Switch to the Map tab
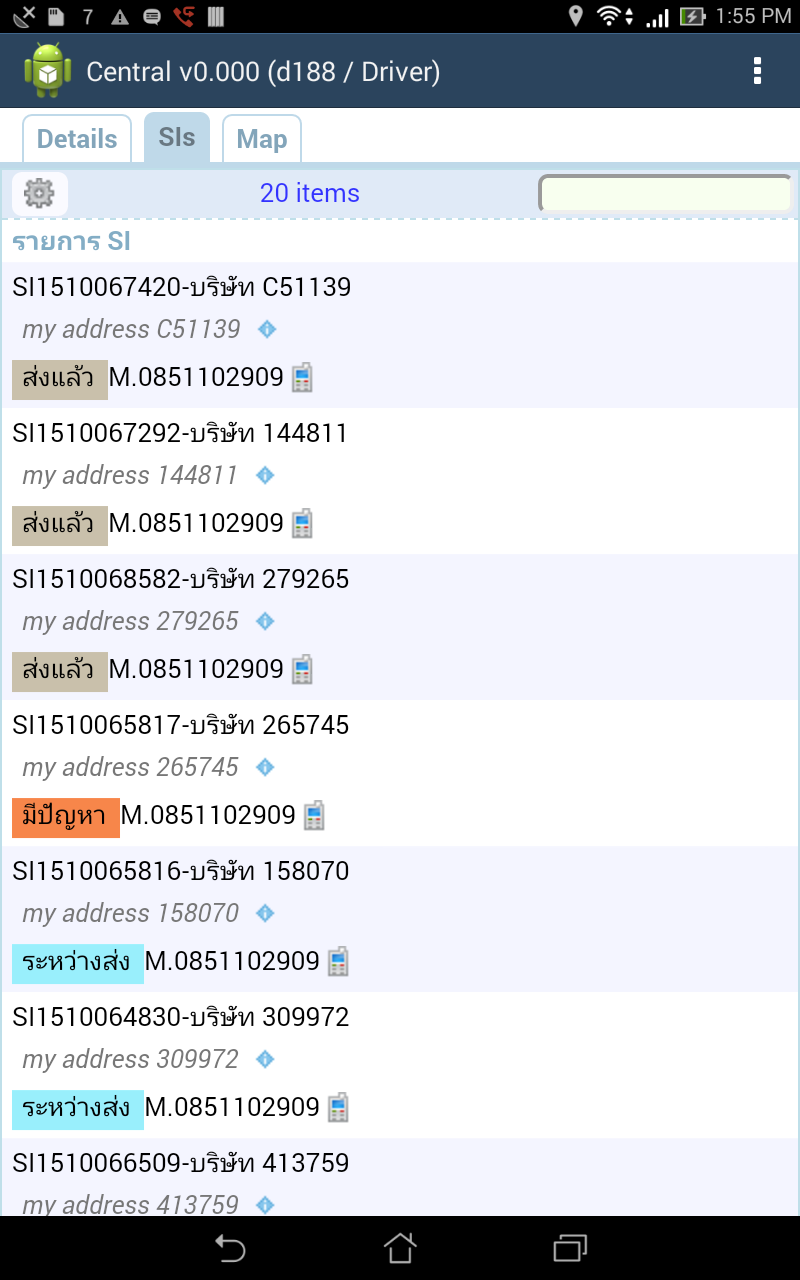Image resolution: width=800 pixels, height=1280 pixels. click(x=262, y=139)
